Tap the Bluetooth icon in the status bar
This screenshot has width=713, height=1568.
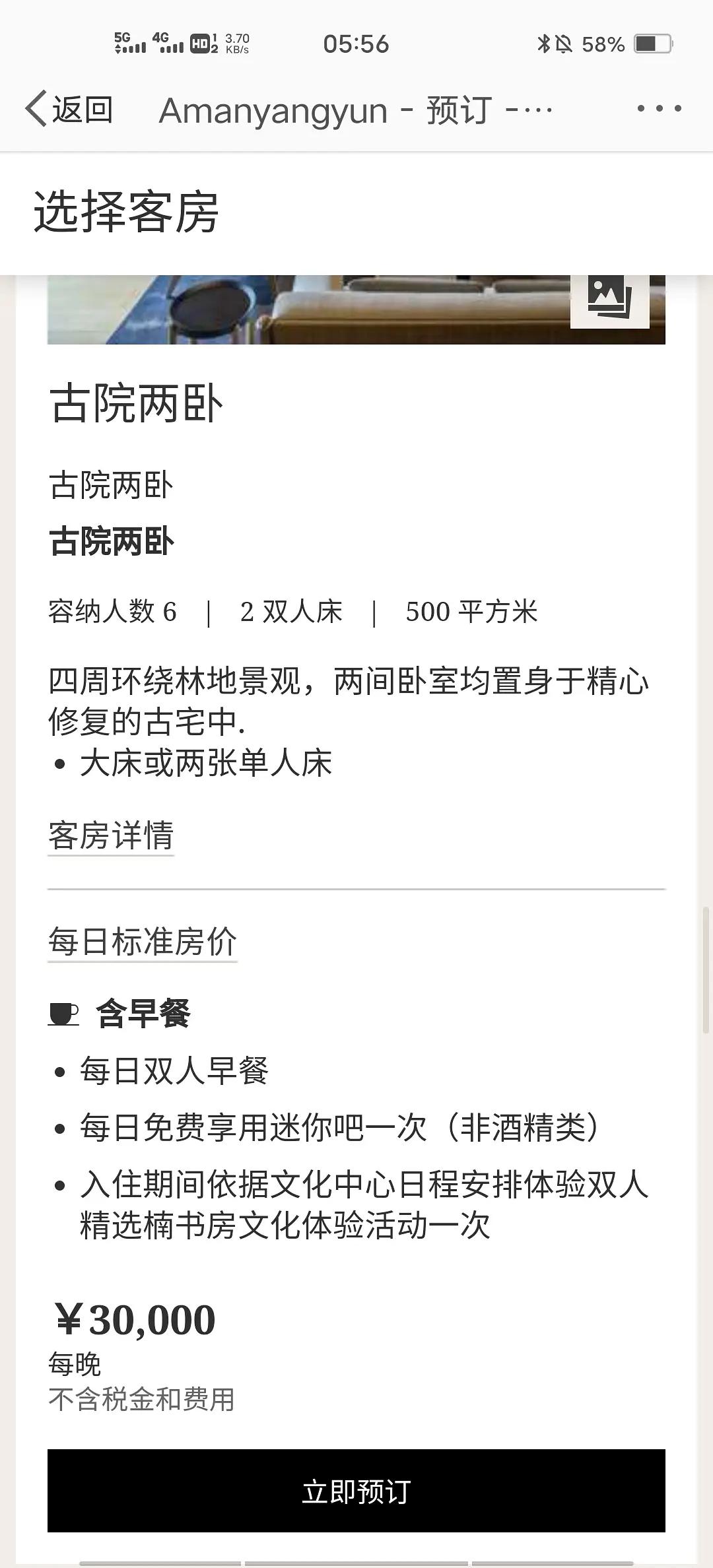pyautogui.click(x=543, y=43)
